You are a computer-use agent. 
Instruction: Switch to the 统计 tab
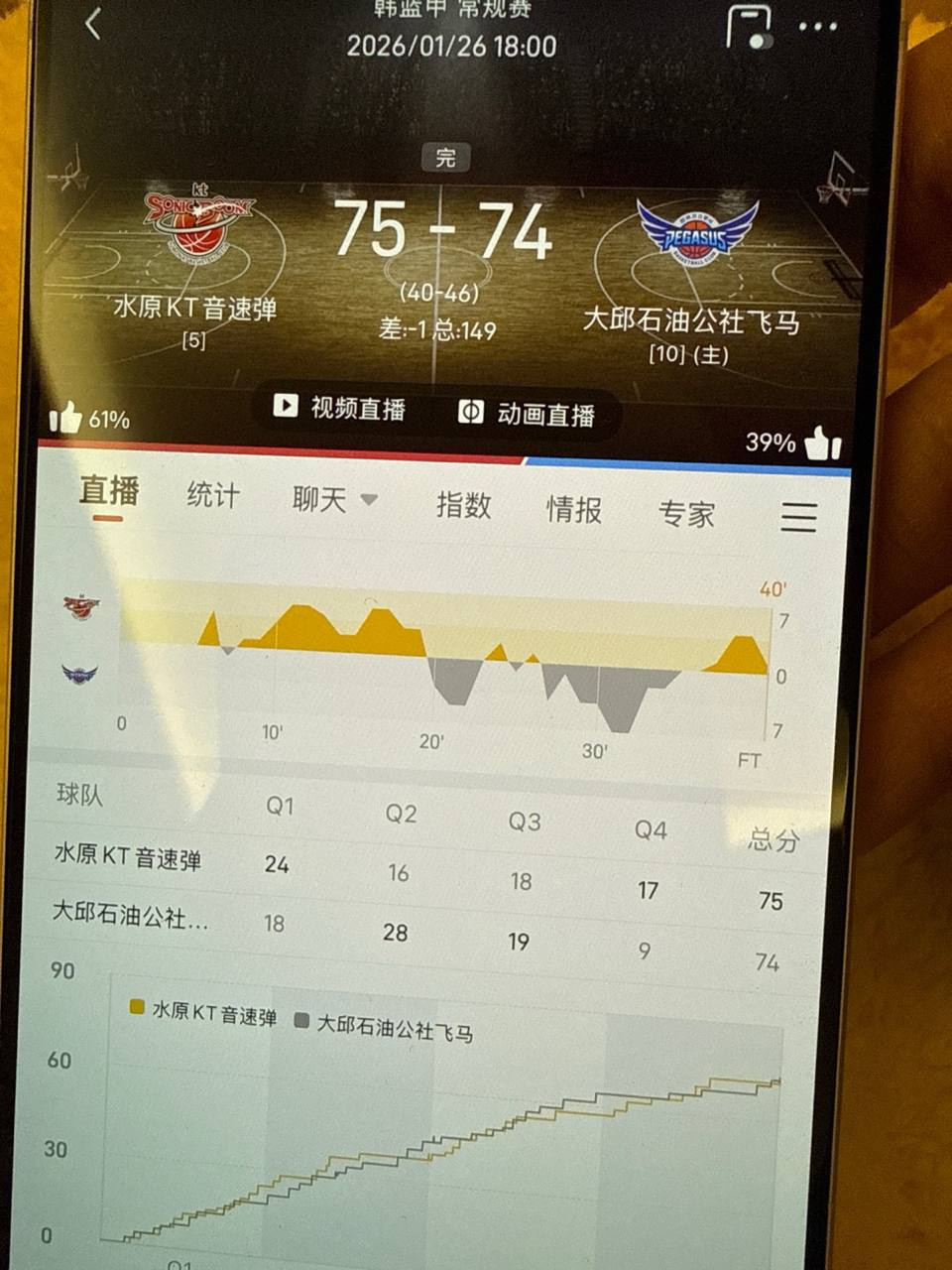click(x=213, y=494)
